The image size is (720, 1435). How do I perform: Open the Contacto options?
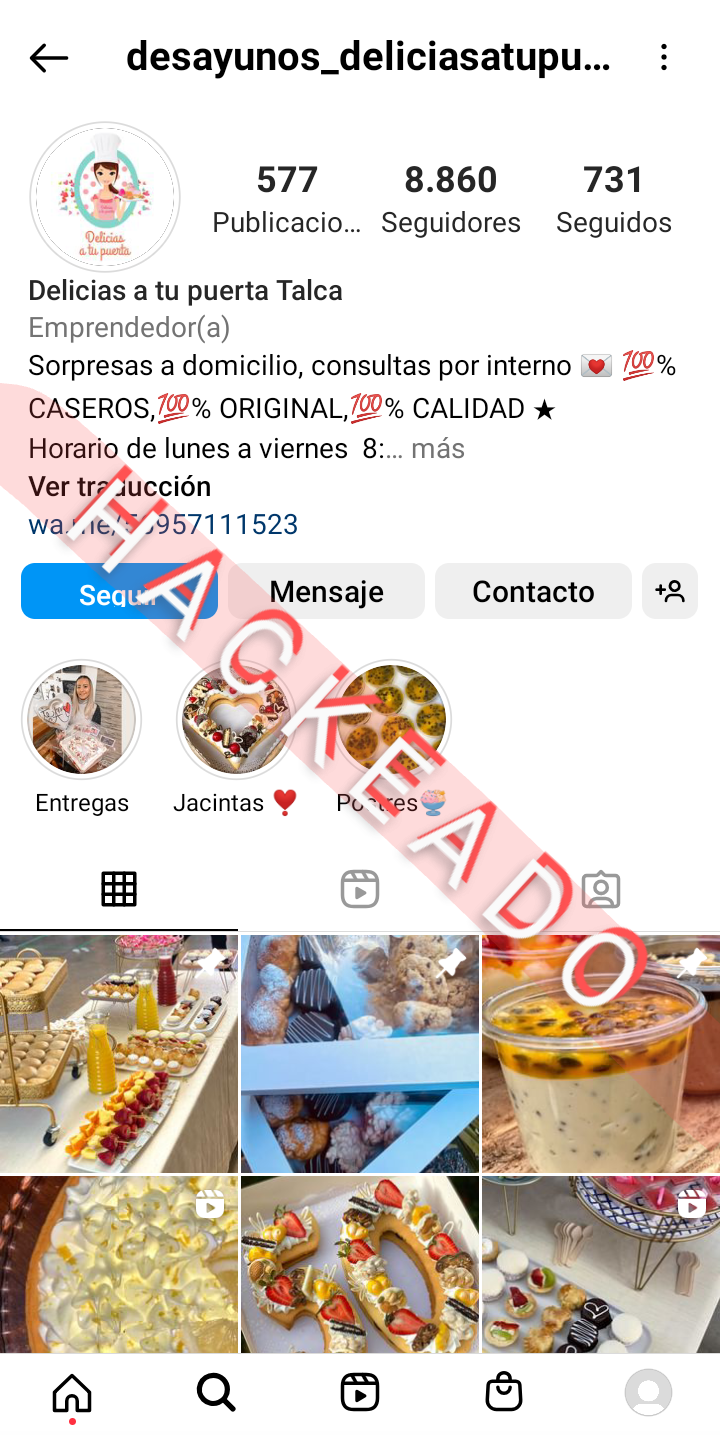point(533,592)
